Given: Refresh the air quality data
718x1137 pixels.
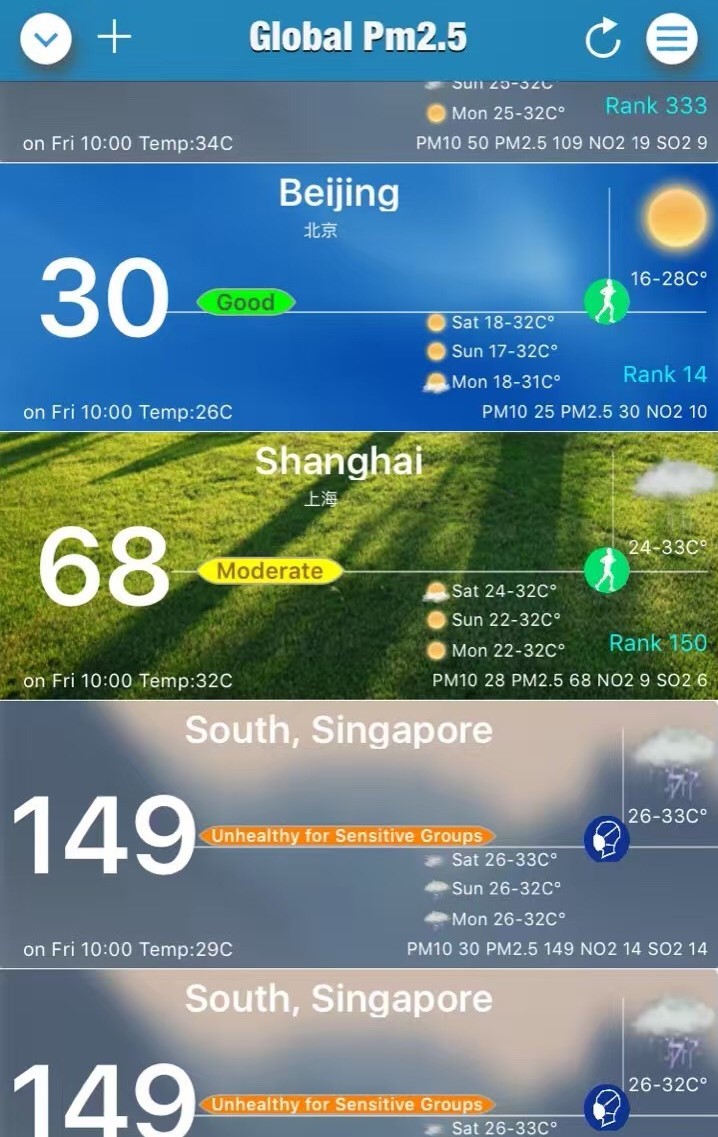Looking at the screenshot, I should (602, 40).
